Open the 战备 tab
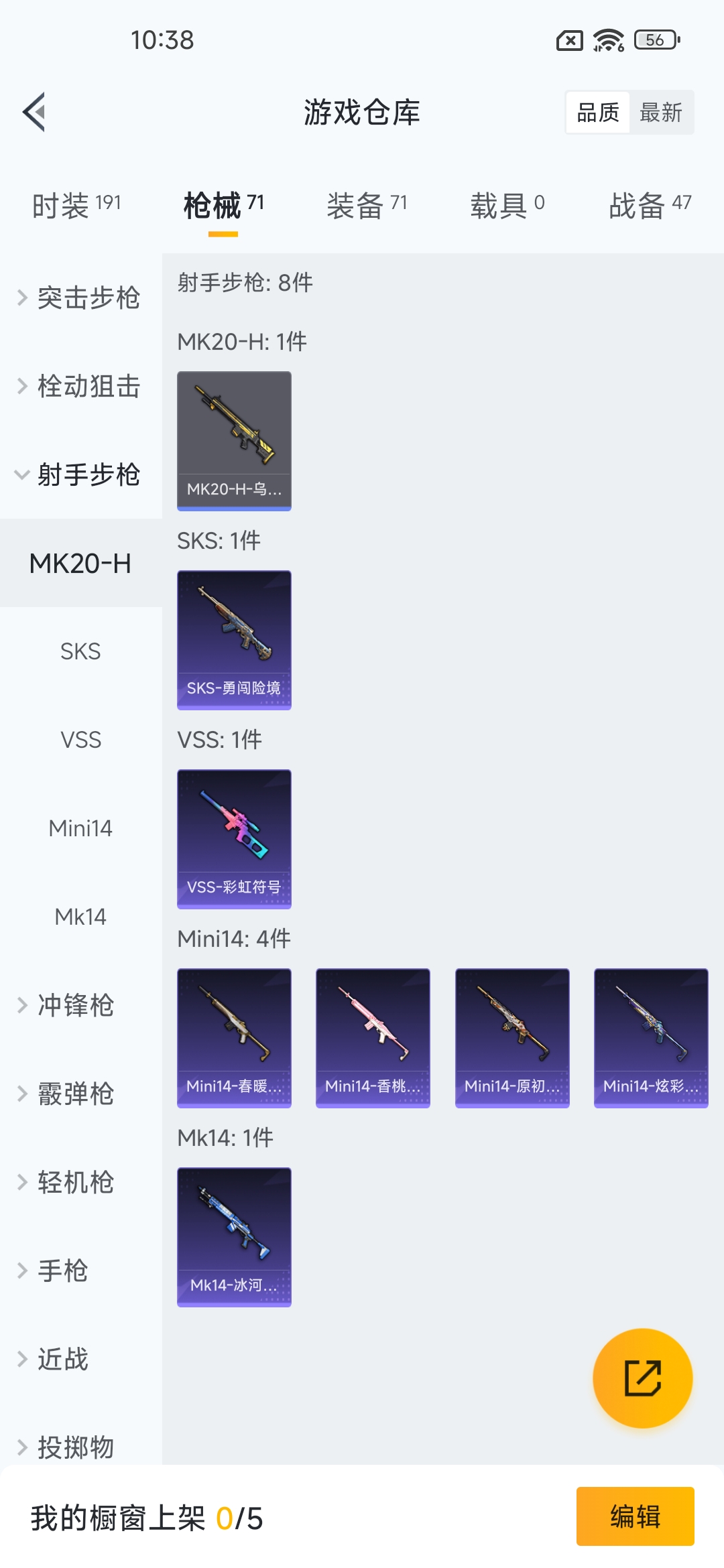This screenshot has height=1568, width=724. point(649,204)
